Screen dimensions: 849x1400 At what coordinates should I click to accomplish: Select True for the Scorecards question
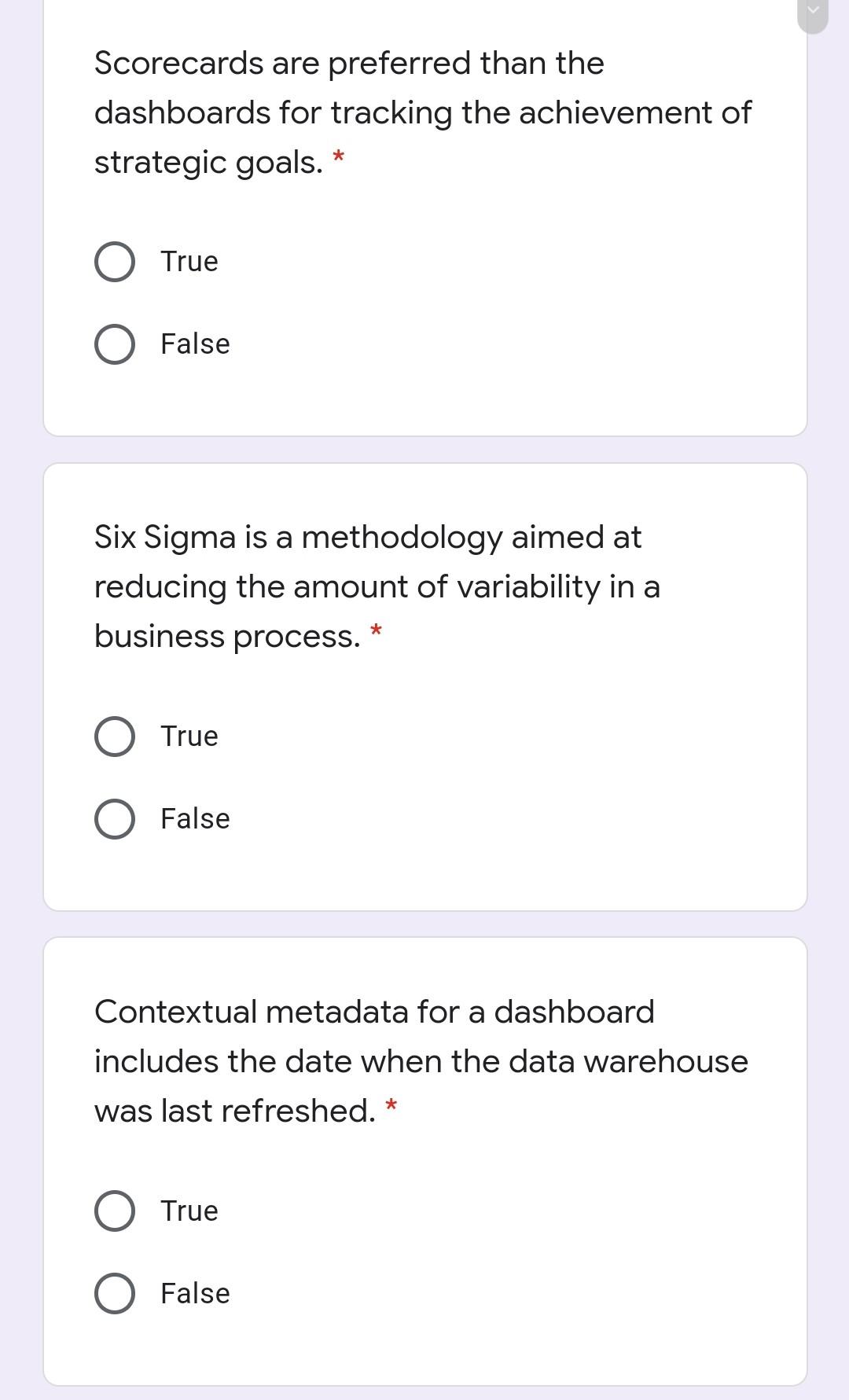(115, 262)
